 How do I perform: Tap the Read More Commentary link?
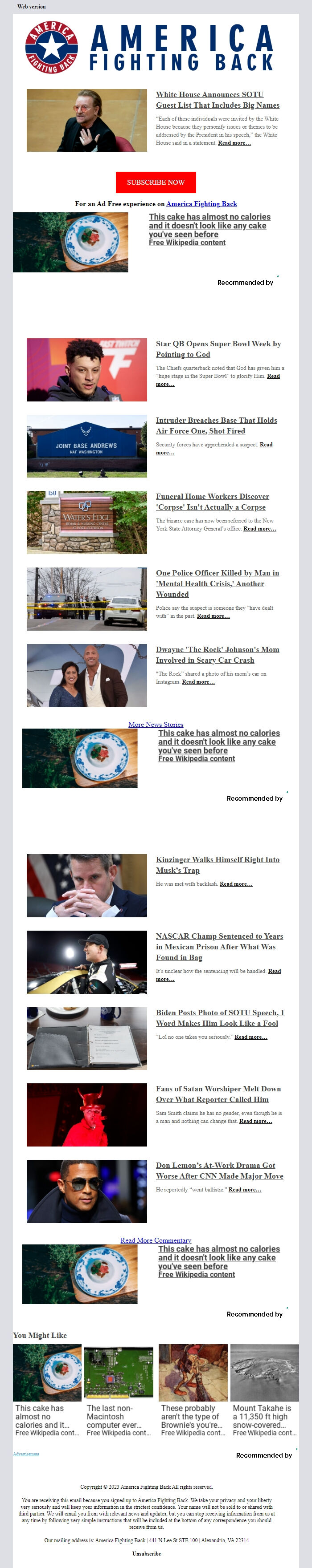[x=156, y=1240]
